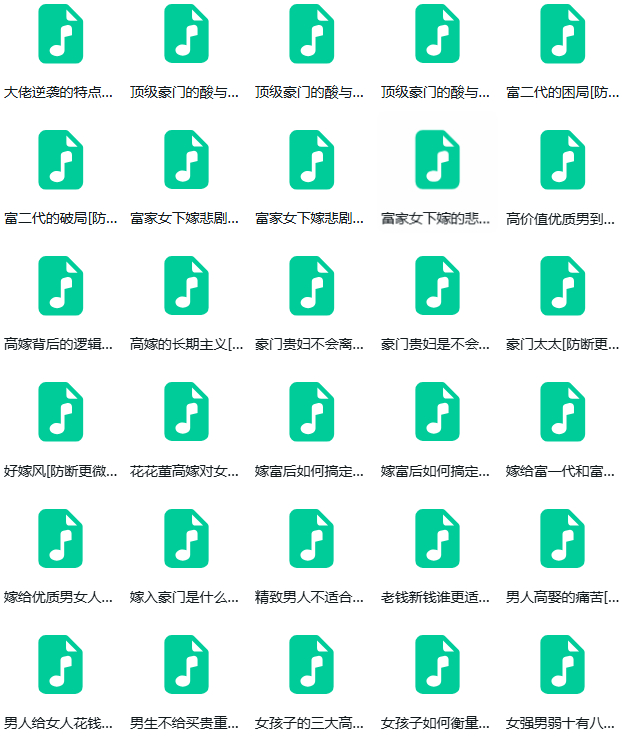
Task: Tap the 男生不给买贵重 audio file
Action: tap(186, 665)
